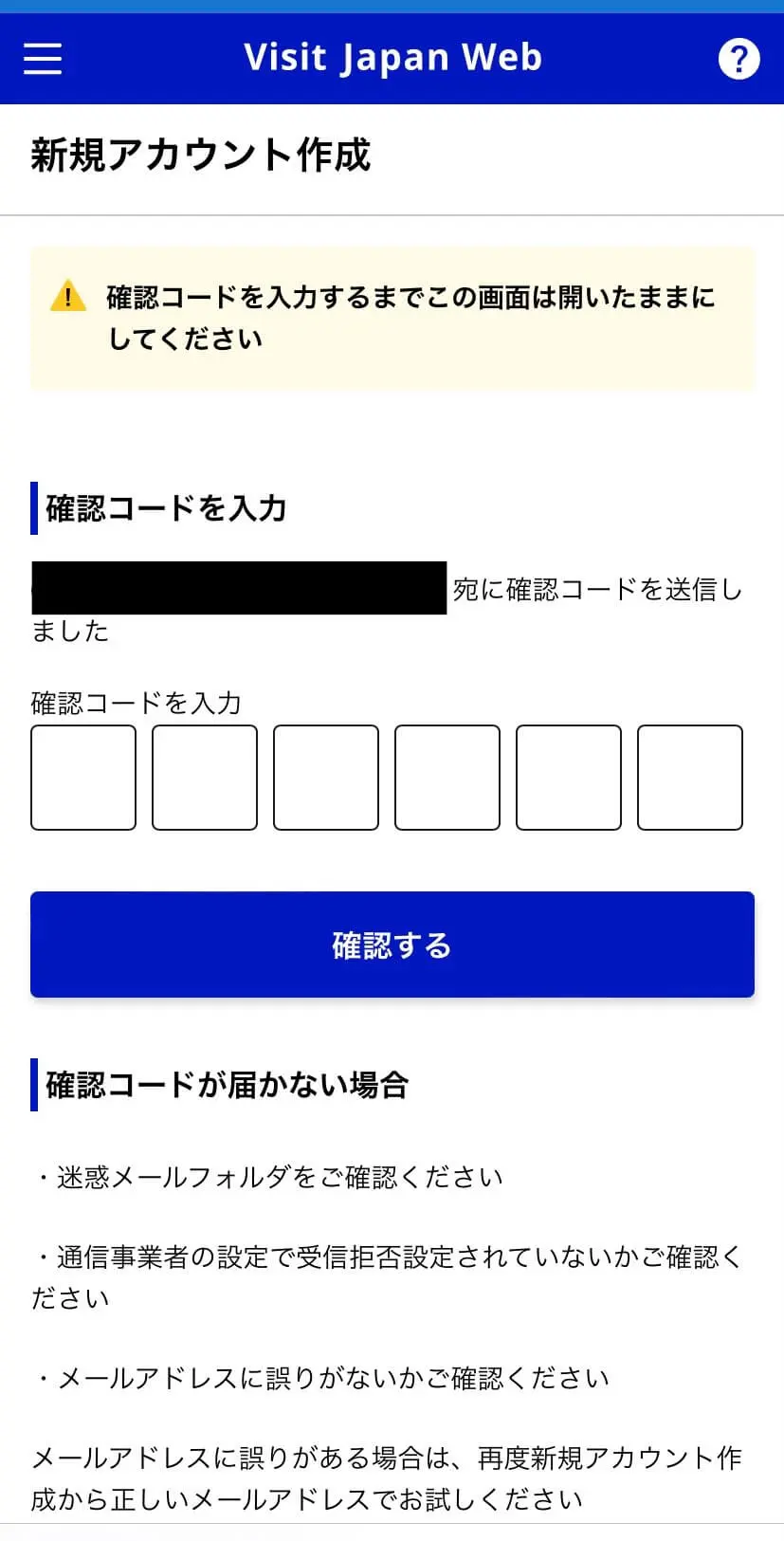This screenshot has width=784, height=1541.
Task: Focus the sixth confirmation code digit box
Action: point(690,778)
